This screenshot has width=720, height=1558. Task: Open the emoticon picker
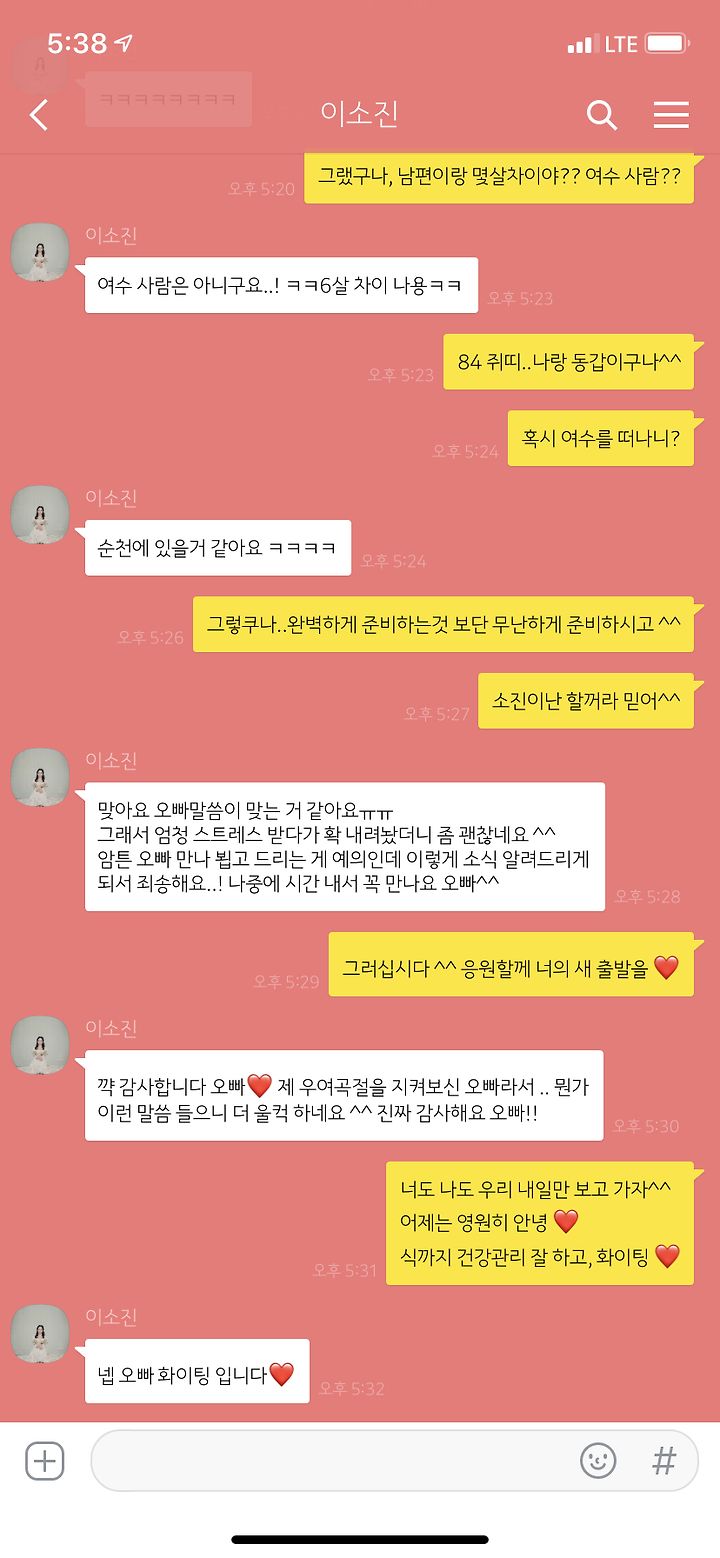point(598,1461)
